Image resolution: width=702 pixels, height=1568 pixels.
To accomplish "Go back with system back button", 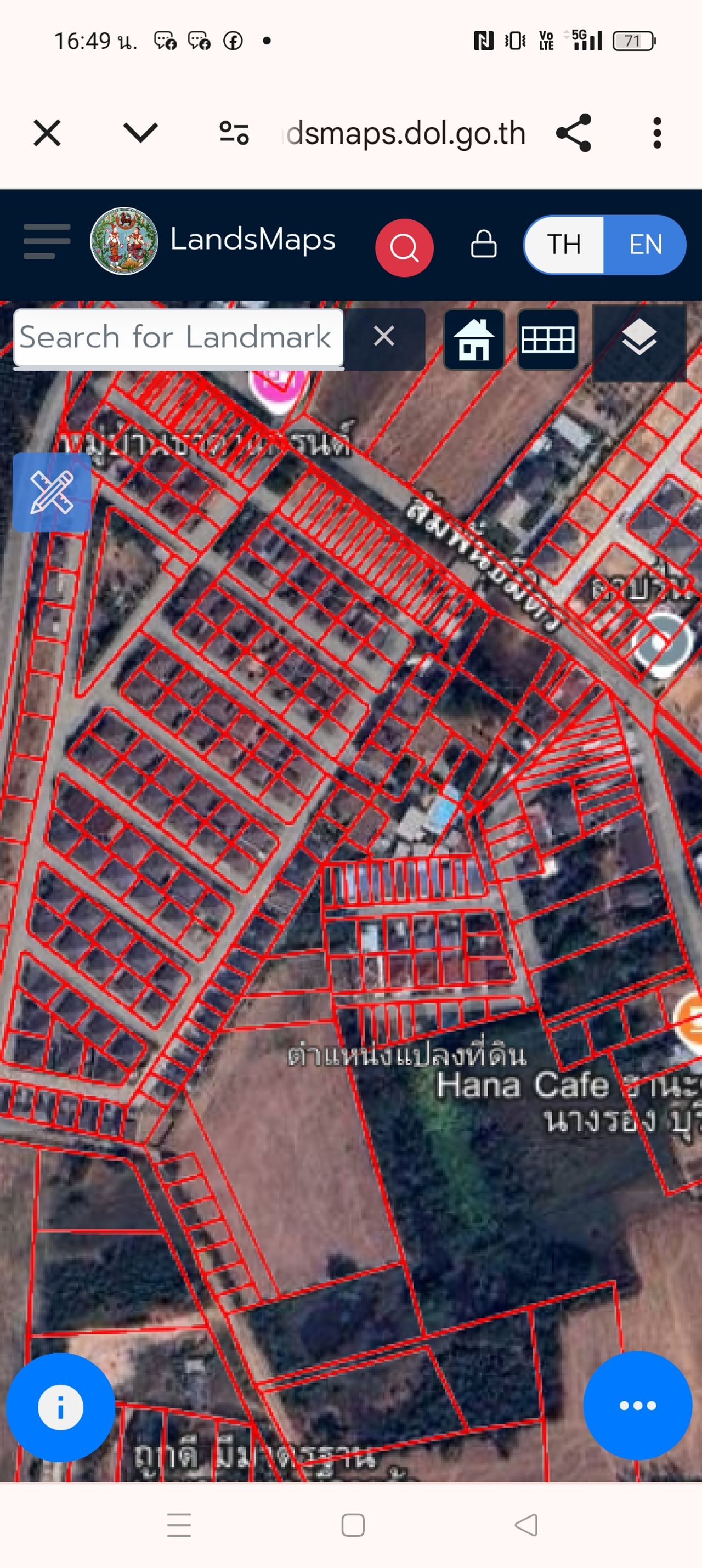I will [x=526, y=1524].
